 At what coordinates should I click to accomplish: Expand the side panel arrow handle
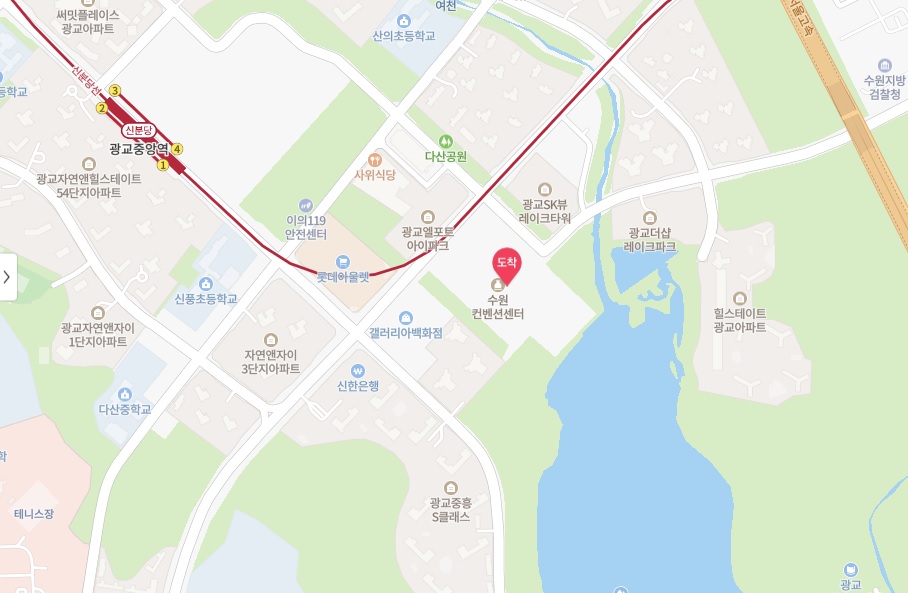point(7,277)
